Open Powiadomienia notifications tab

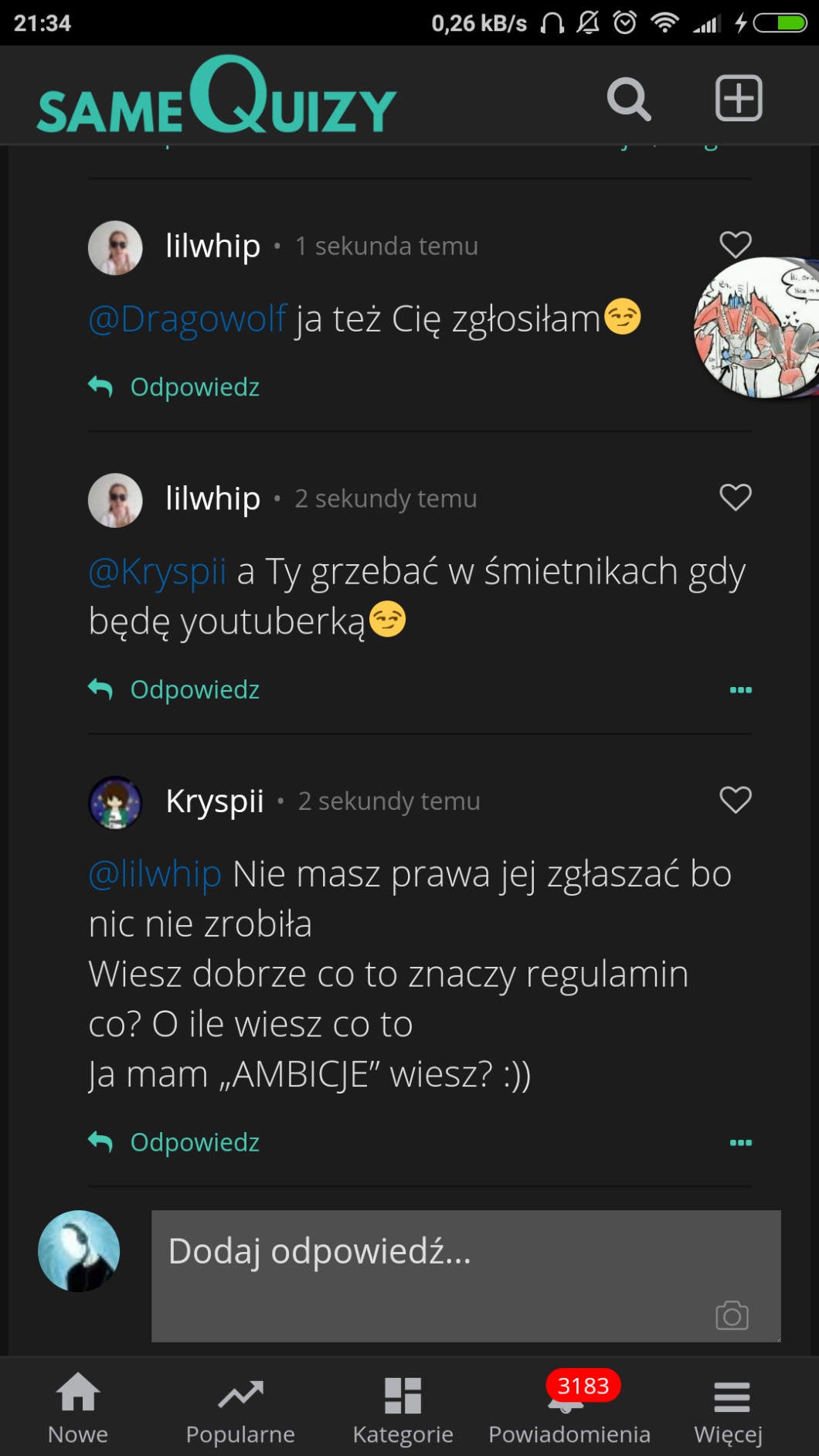(569, 1408)
